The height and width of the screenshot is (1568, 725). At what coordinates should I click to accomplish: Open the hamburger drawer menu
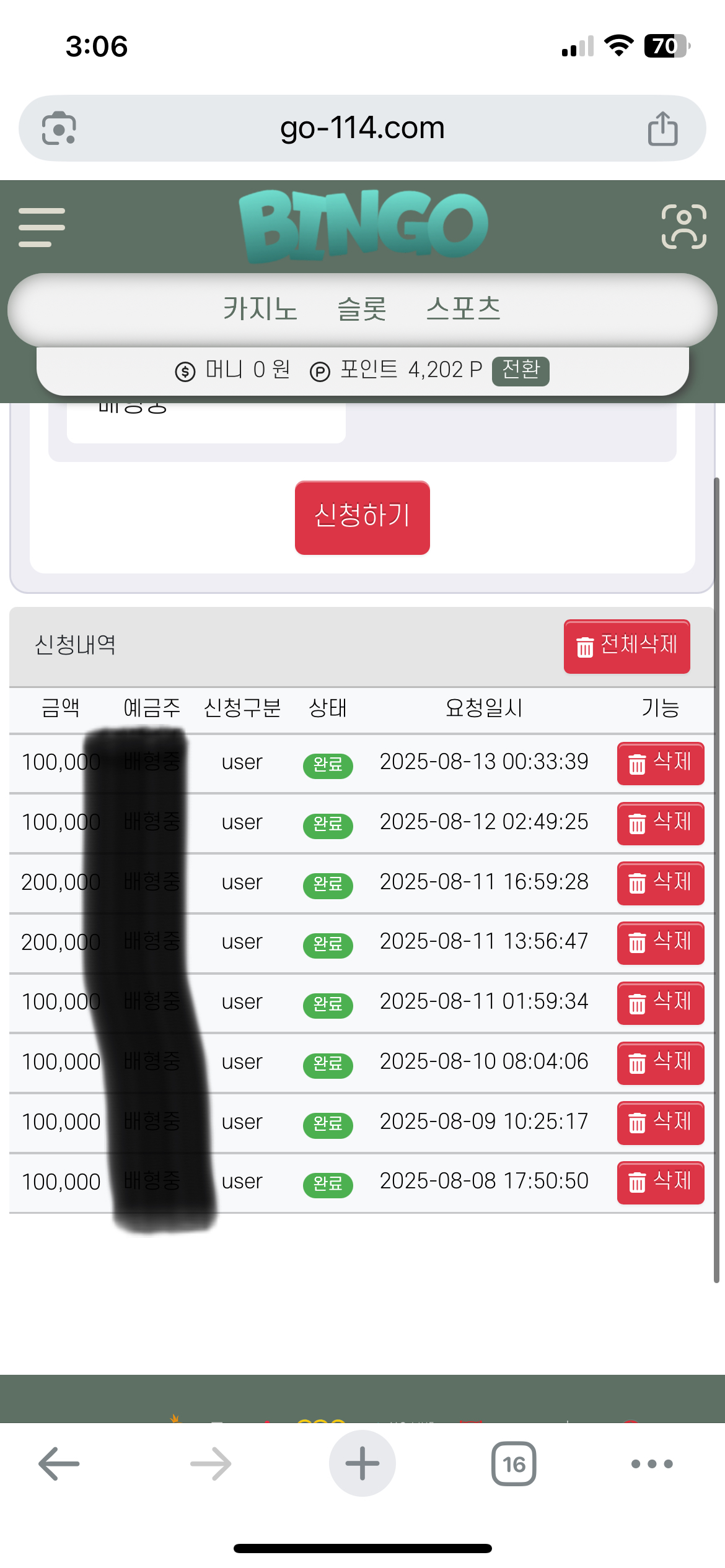pos(42,227)
